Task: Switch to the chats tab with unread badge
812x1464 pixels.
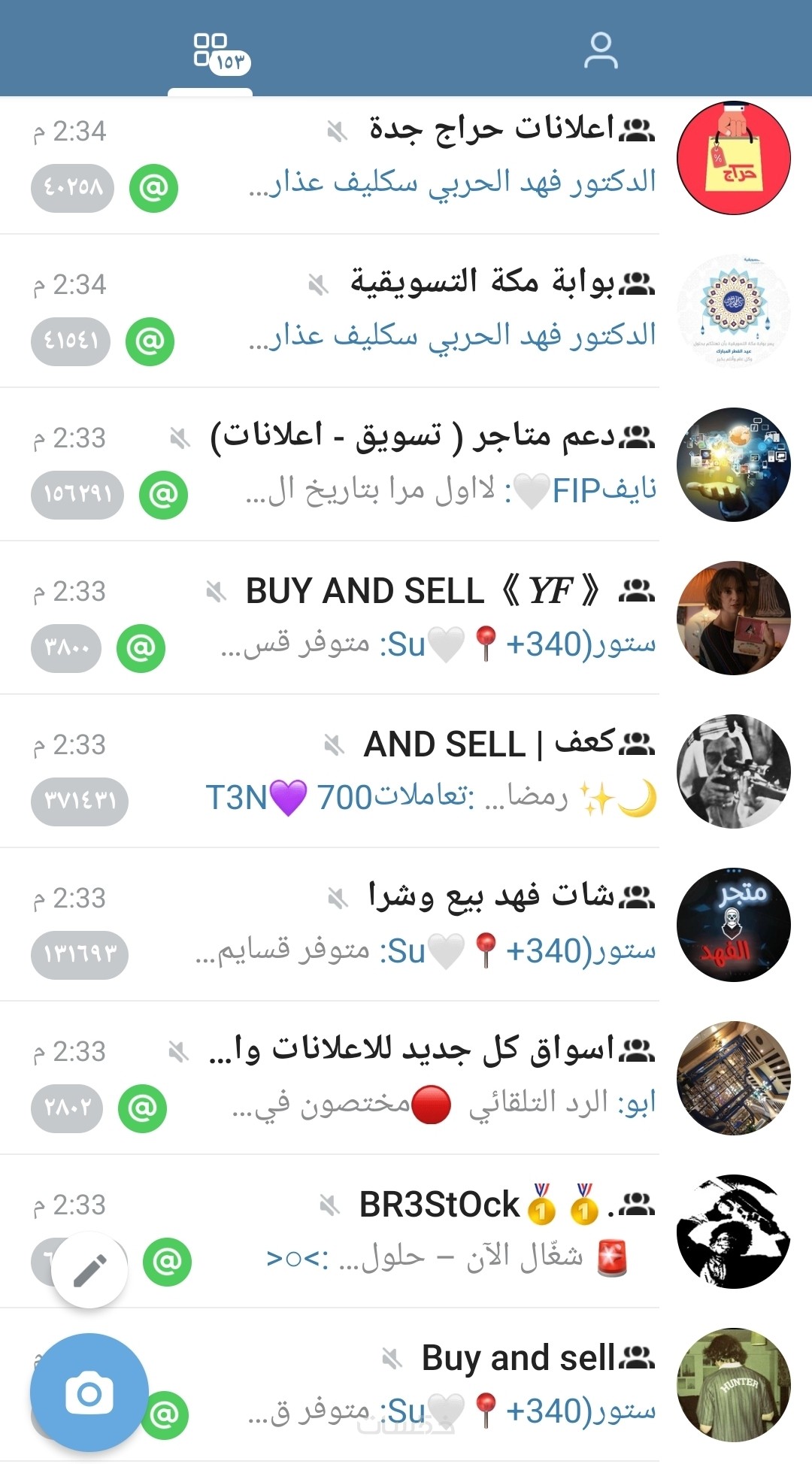Action: point(211,50)
